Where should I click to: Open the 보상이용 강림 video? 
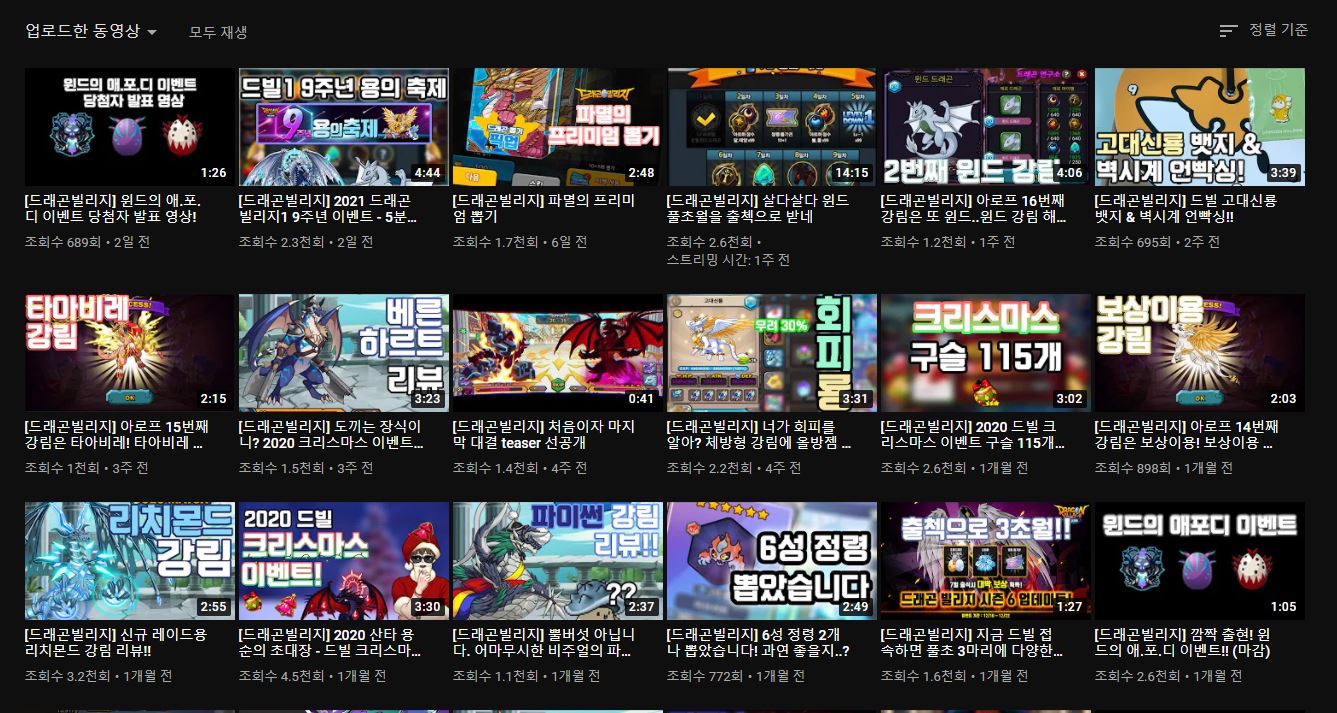(1199, 353)
